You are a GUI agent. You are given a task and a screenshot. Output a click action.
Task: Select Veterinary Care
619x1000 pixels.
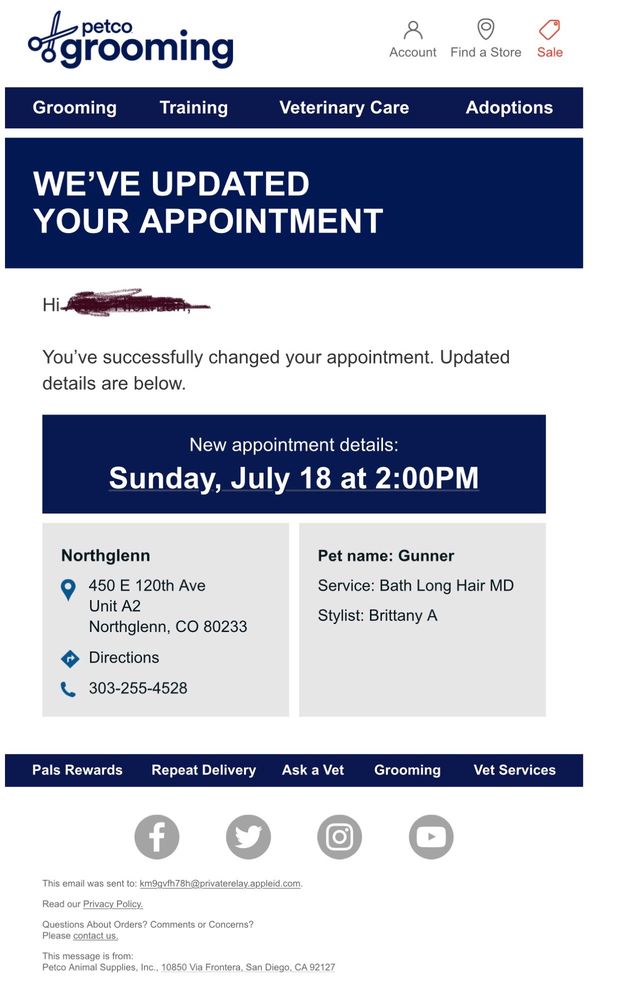point(344,108)
